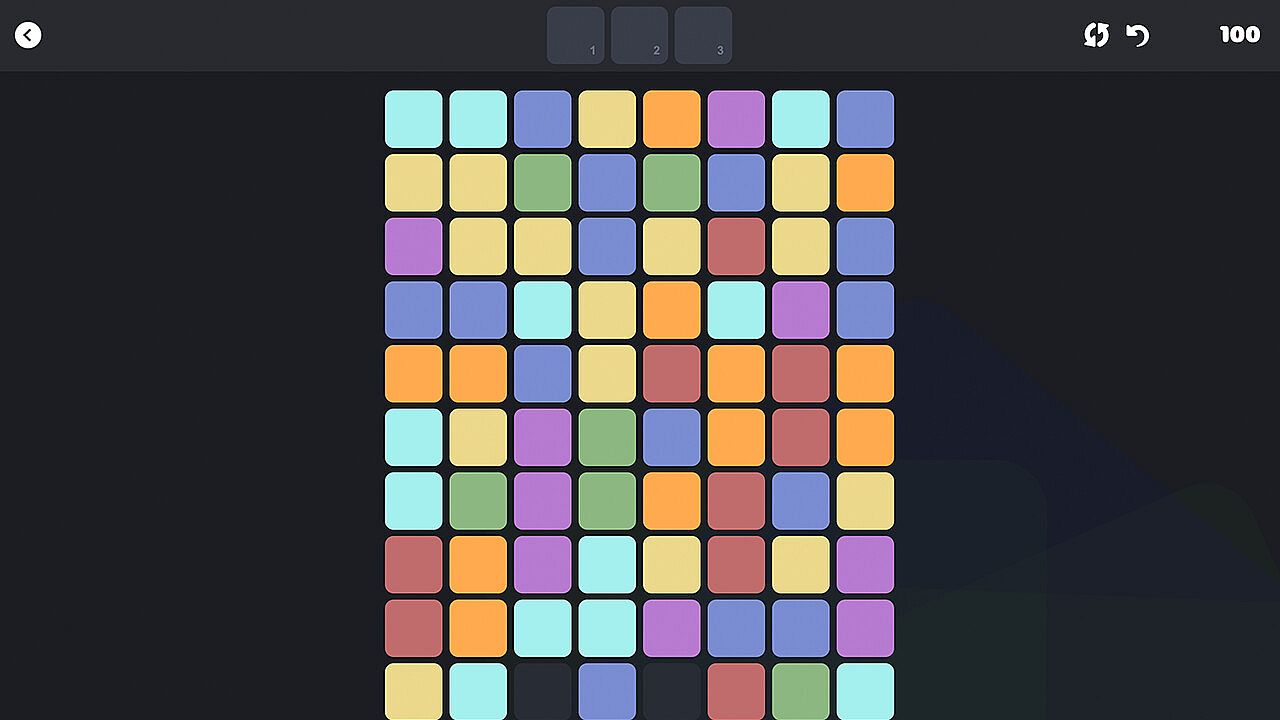Undo the last move

point(1138,35)
